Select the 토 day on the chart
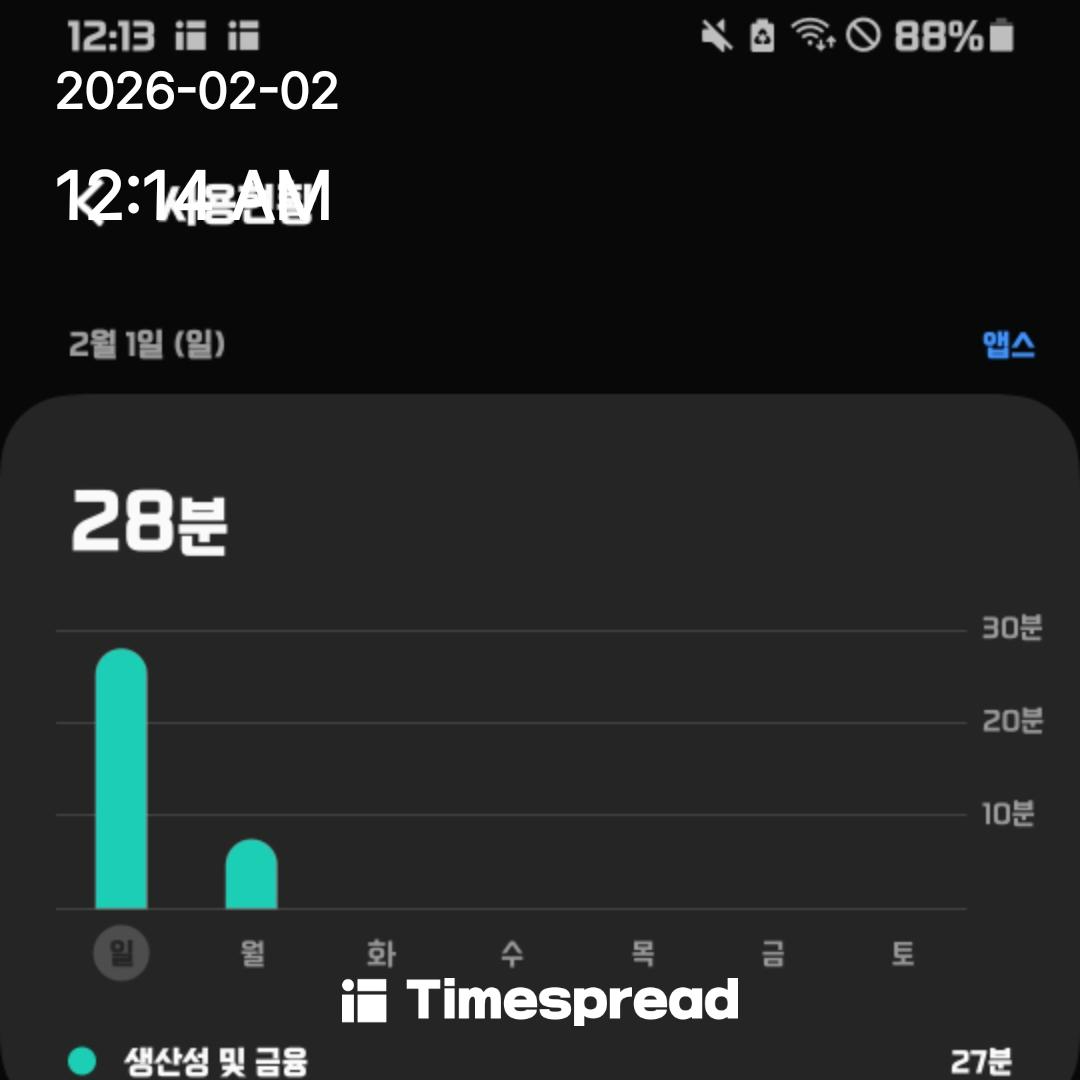Viewport: 1080px width, 1080px height. coord(902,953)
